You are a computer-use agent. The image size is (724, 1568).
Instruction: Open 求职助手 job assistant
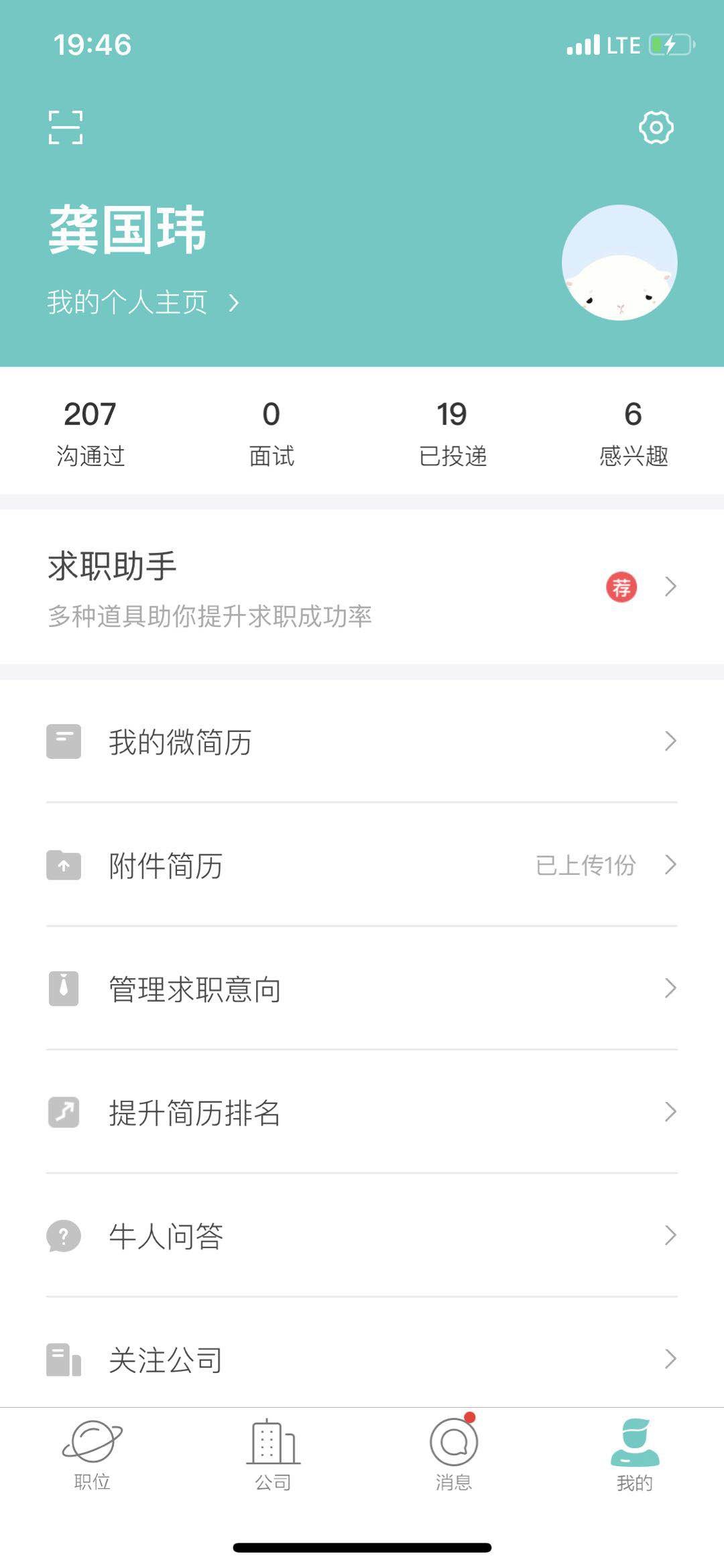coord(362,587)
